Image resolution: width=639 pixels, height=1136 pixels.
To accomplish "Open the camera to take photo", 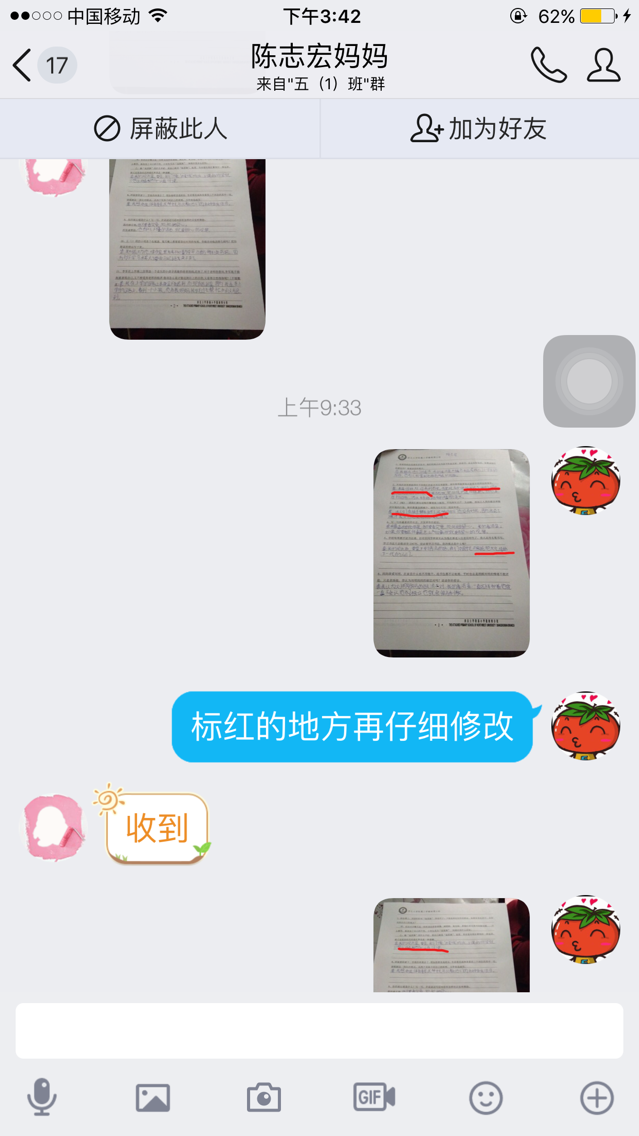I will (264, 1097).
